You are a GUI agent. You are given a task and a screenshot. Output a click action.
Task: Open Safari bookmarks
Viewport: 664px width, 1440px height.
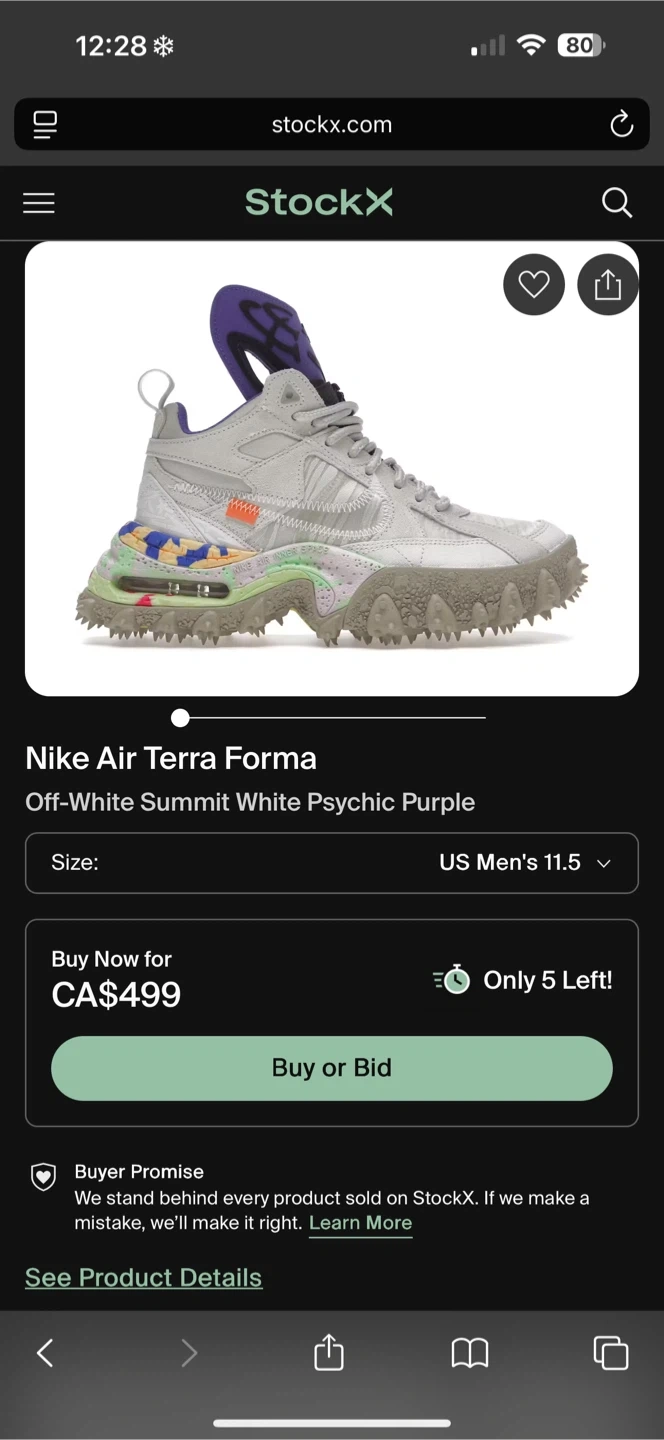[x=470, y=1353]
